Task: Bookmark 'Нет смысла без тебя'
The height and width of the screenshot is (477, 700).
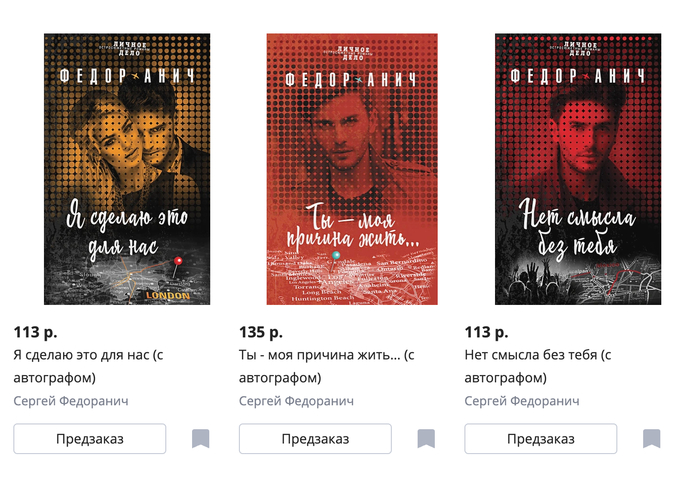Action: [652, 439]
